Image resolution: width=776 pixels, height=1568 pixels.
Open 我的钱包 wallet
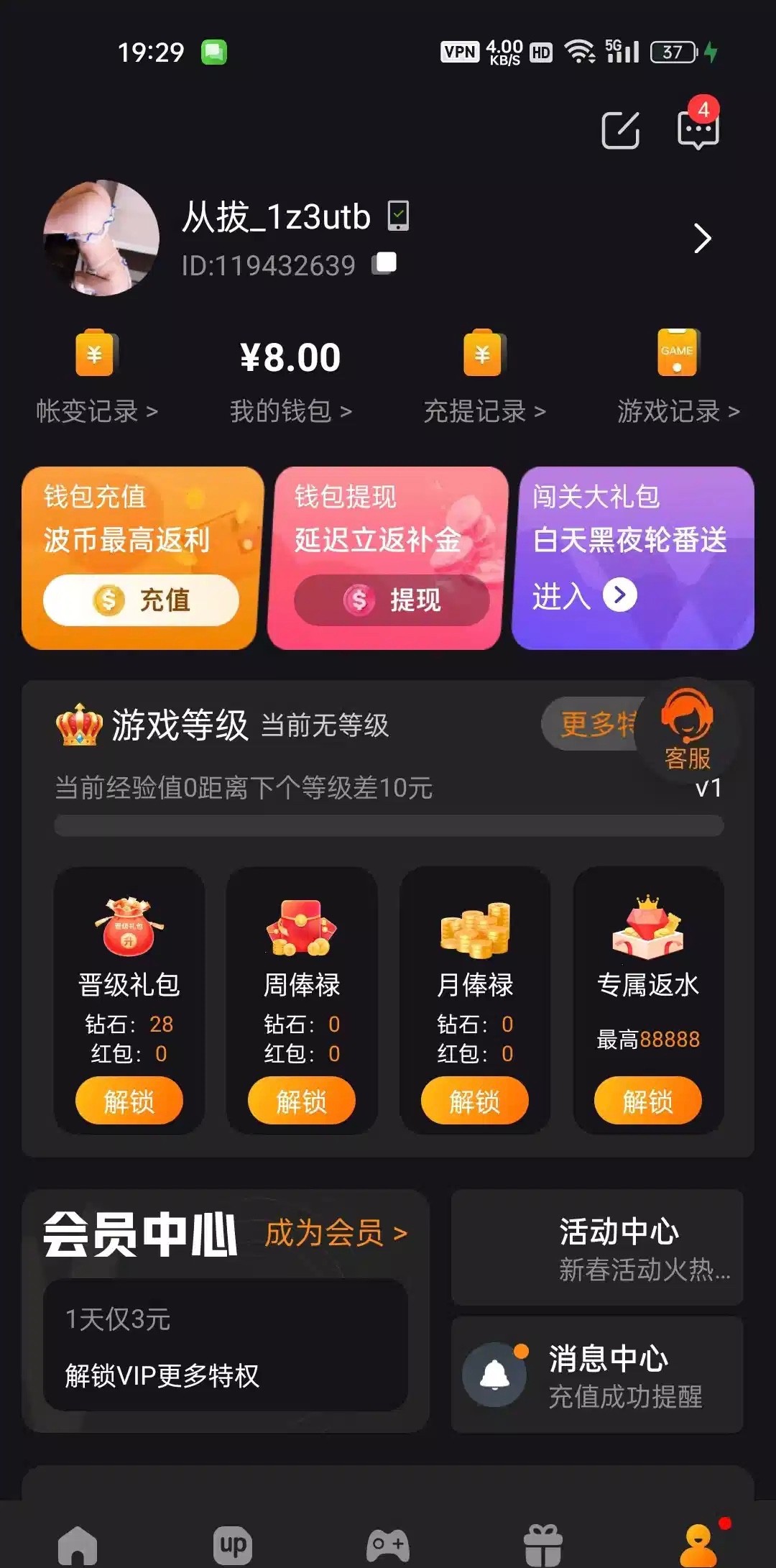290,411
